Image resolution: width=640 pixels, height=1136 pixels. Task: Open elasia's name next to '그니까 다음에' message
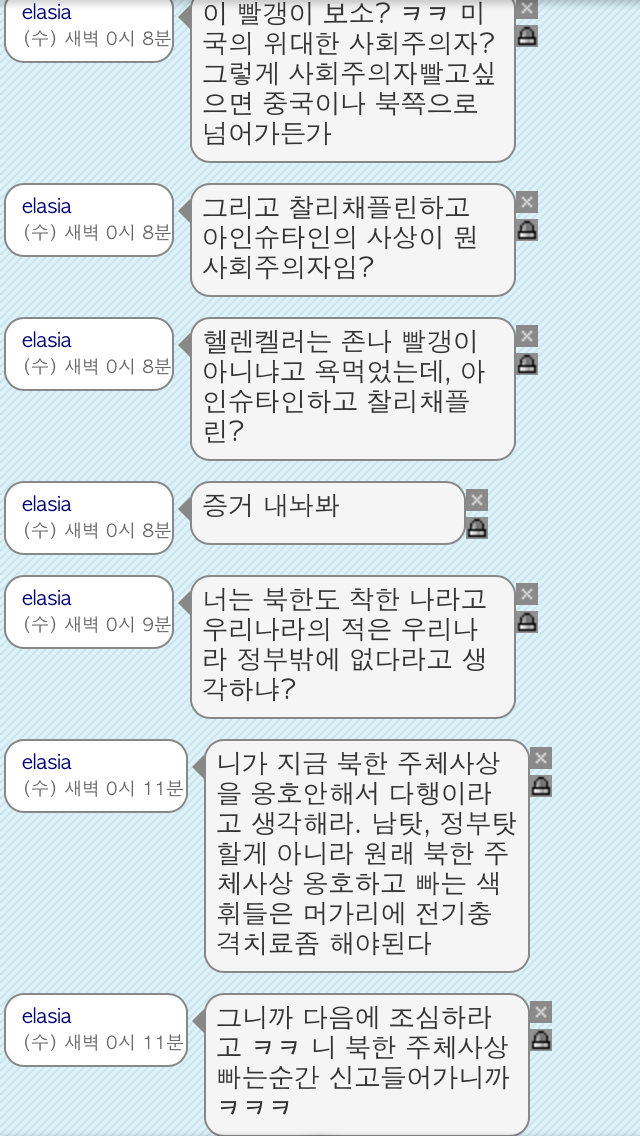tap(46, 1016)
